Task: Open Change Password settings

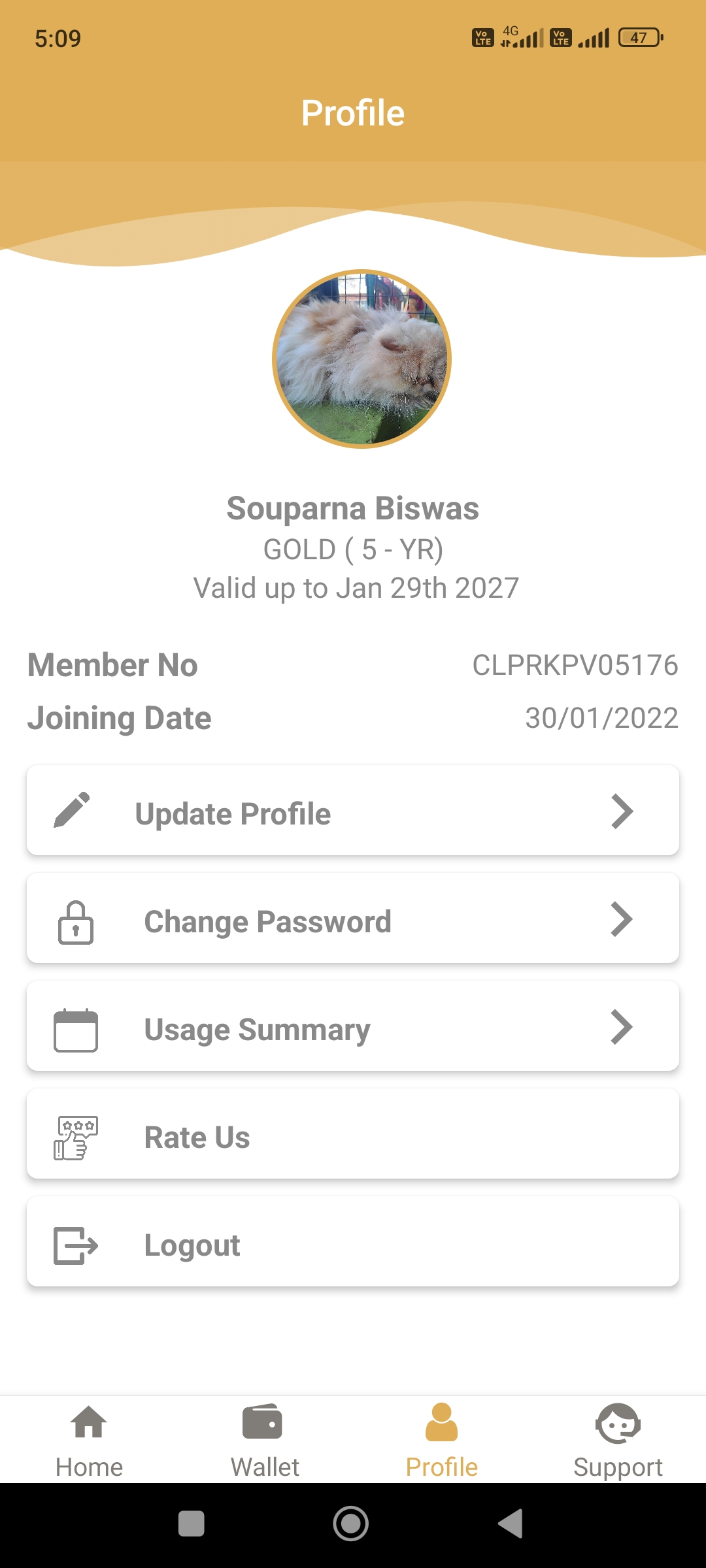Action: point(353,919)
